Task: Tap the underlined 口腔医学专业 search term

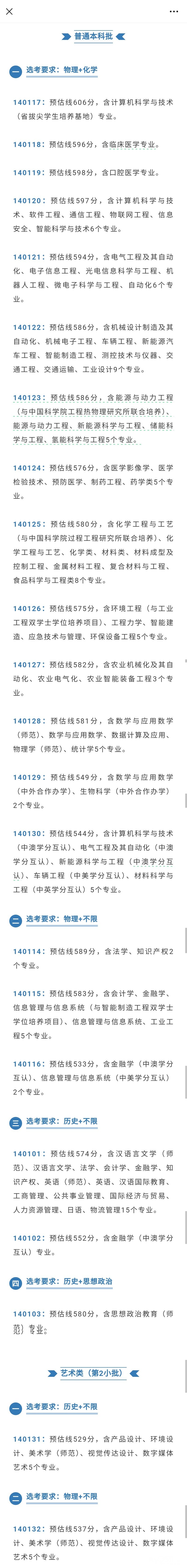Action: [x=133, y=173]
